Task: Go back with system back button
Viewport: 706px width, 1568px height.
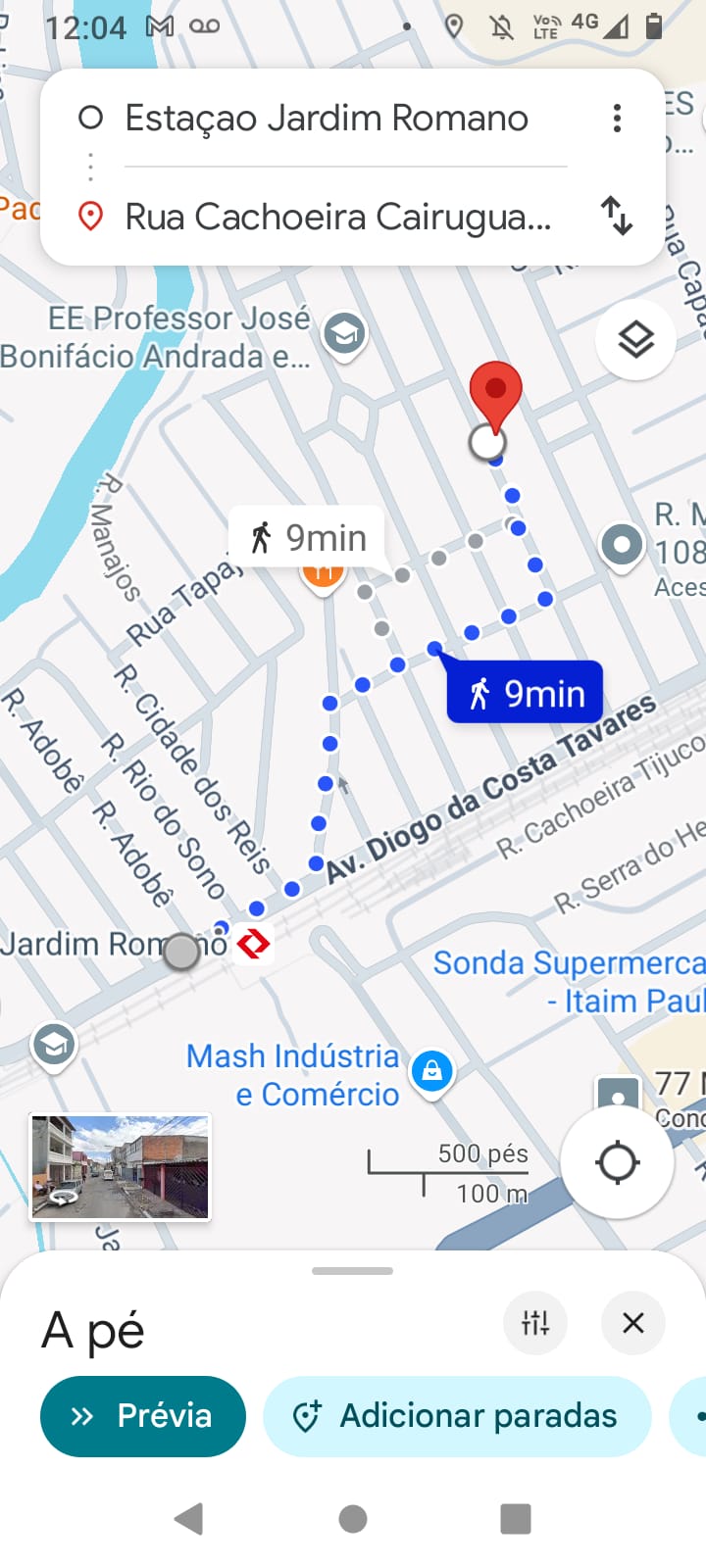Action: point(189,1519)
